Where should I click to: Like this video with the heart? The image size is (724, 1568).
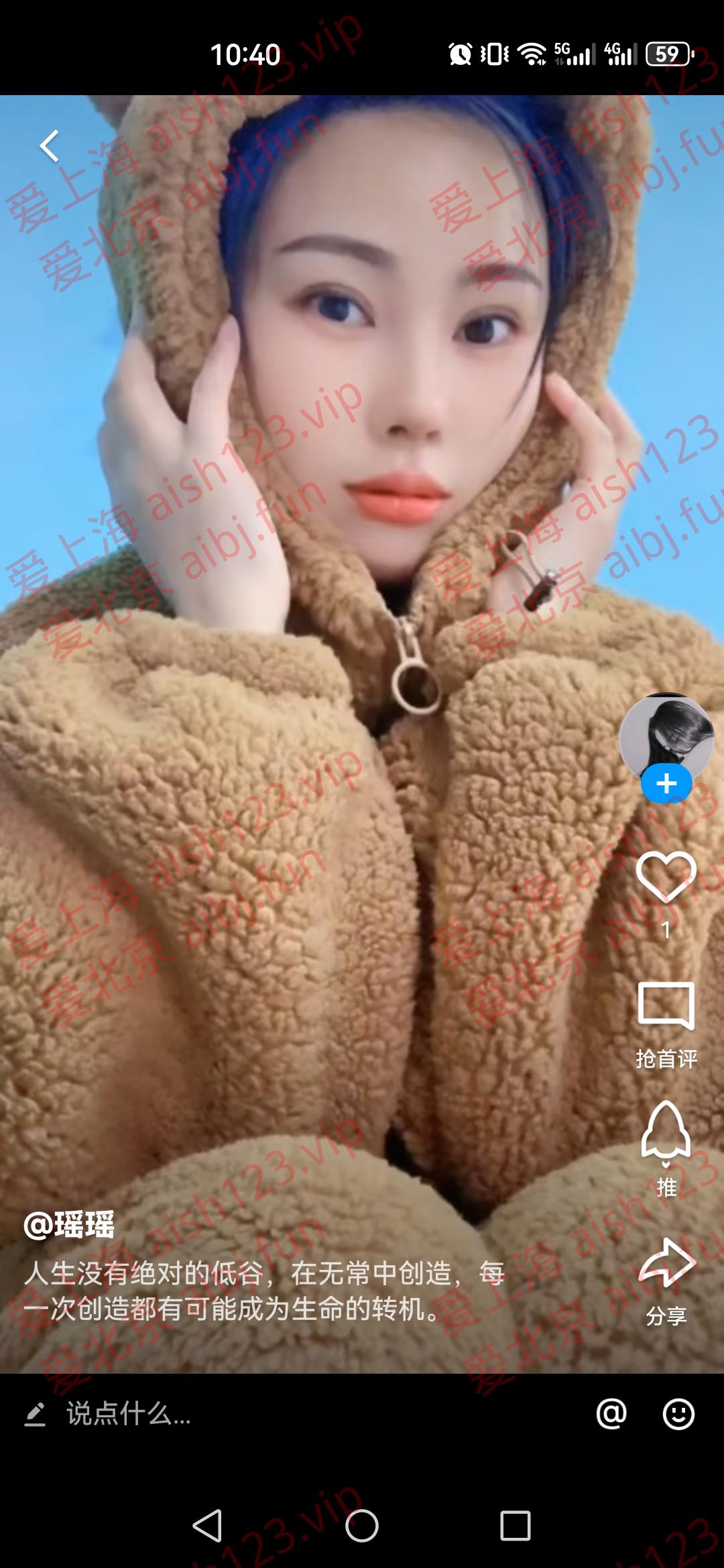pos(666,877)
